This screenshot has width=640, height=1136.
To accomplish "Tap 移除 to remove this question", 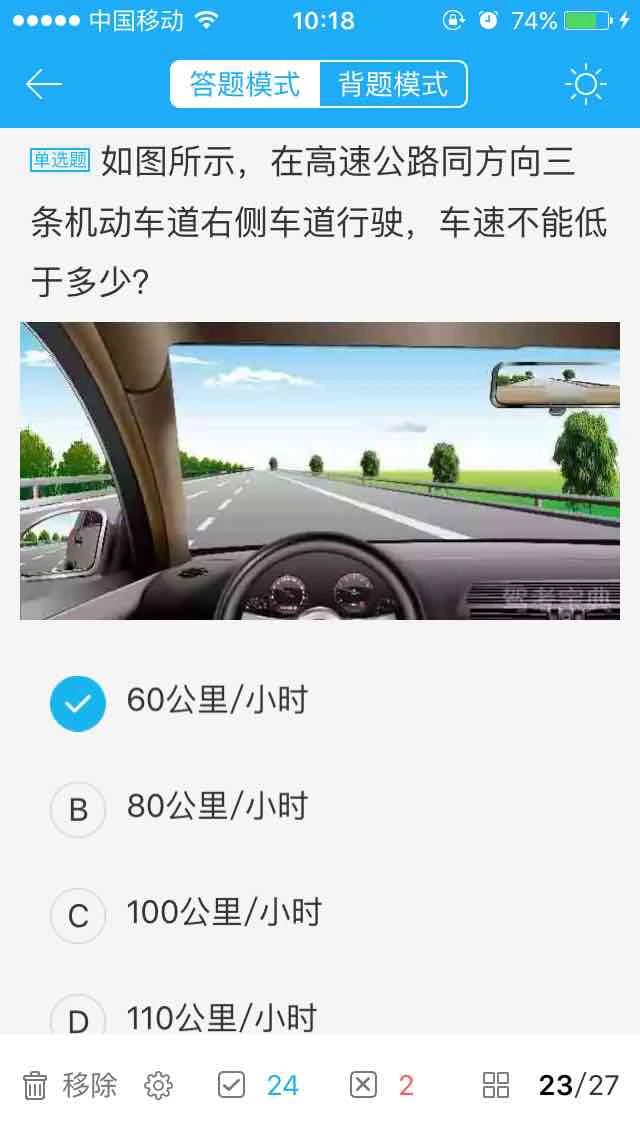I will point(70,1085).
